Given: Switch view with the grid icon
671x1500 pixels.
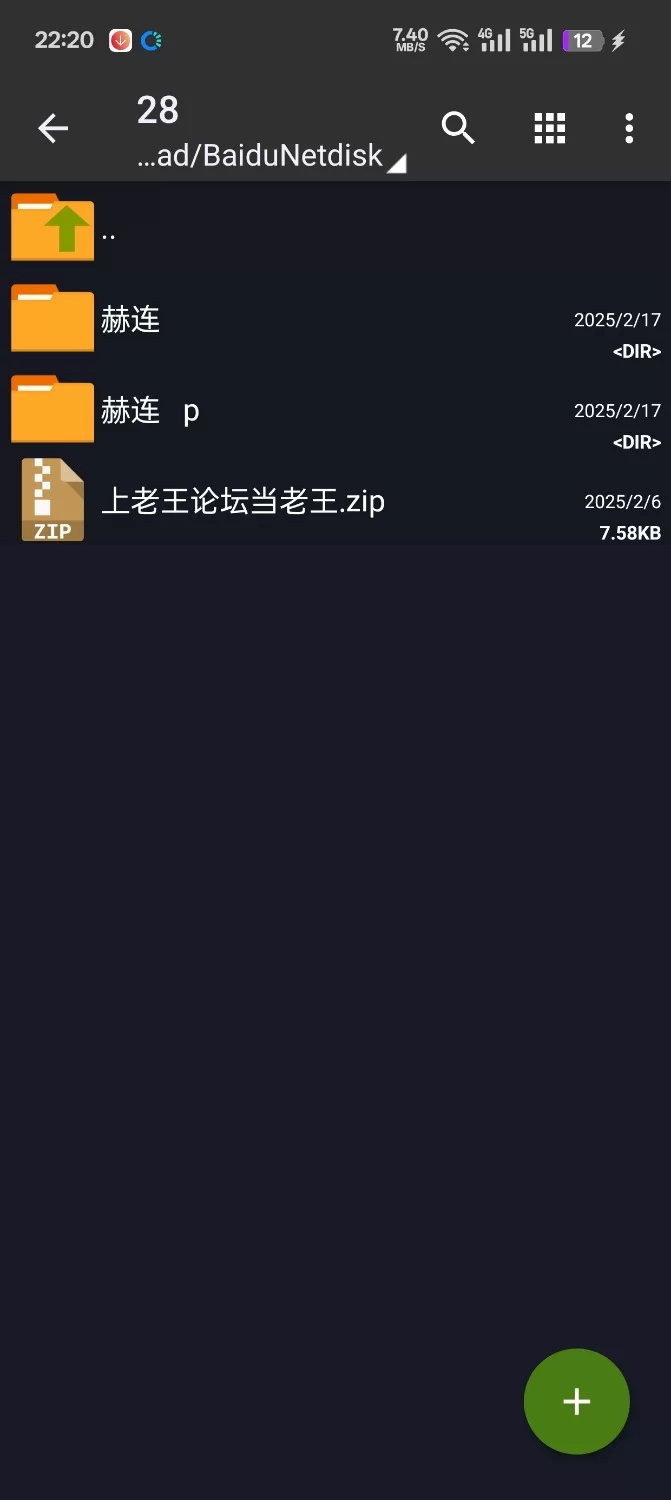Looking at the screenshot, I should coord(549,128).
